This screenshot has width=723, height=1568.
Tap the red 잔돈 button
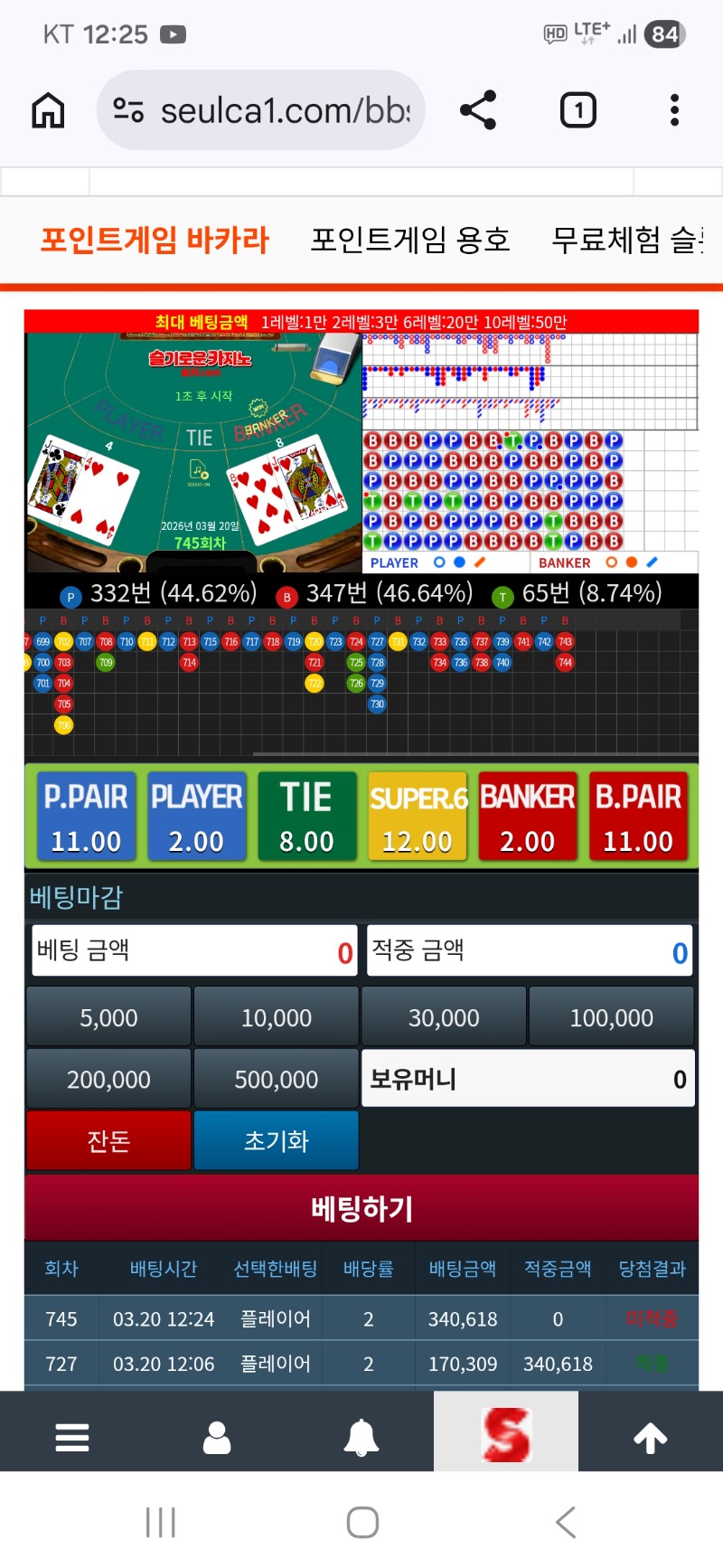coord(108,1140)
